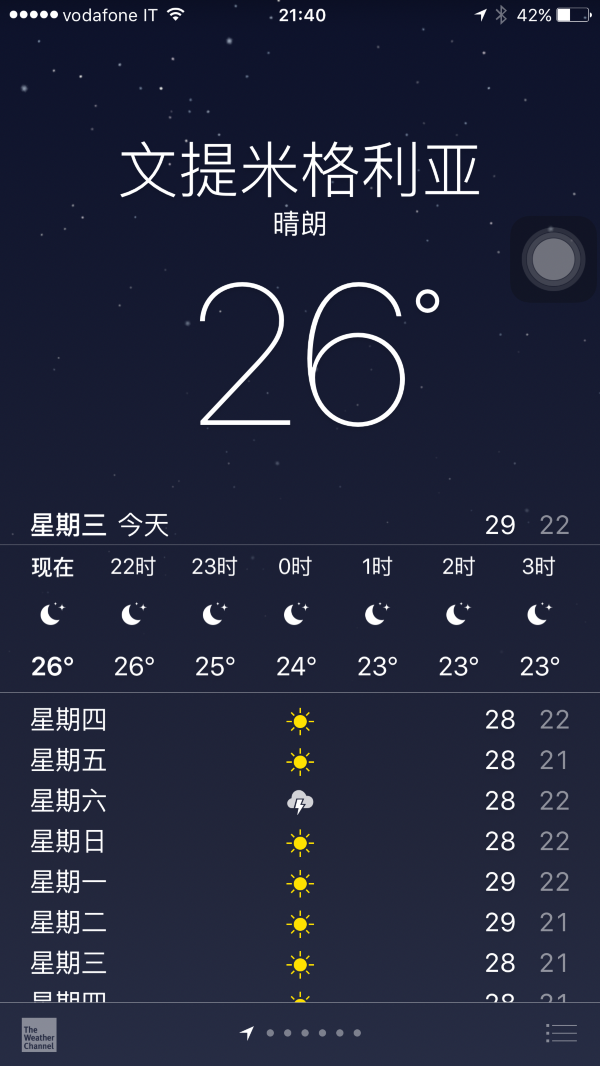Image resolution: width=600 pixels, height=1066 pixels.
Task: Open the city list menu icon
Action: pos(561,1033)
